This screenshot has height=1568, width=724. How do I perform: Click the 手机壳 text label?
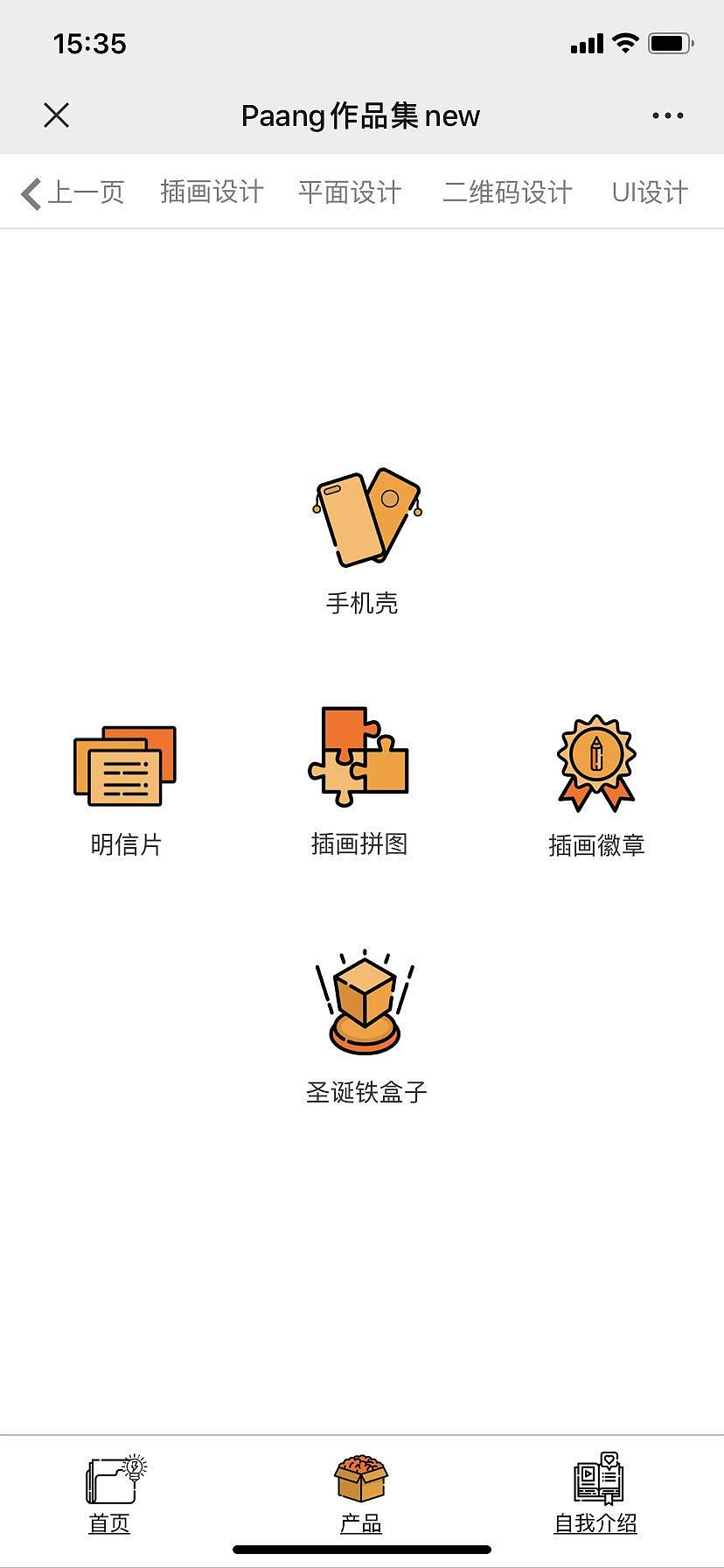point(363,603)
